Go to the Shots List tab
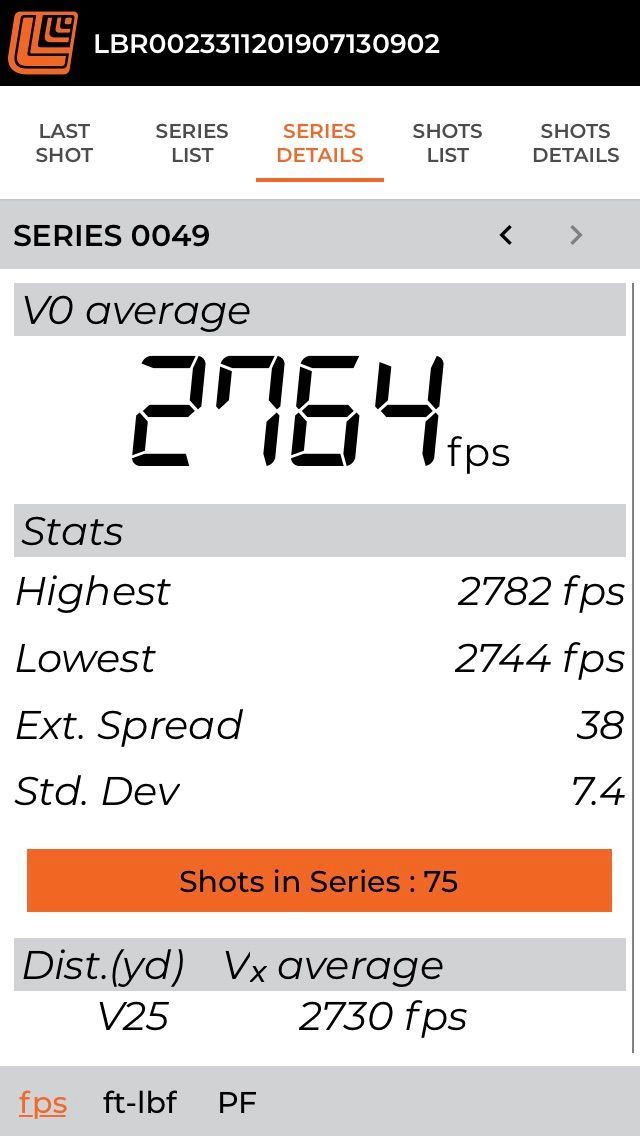 tap(447, 143)
